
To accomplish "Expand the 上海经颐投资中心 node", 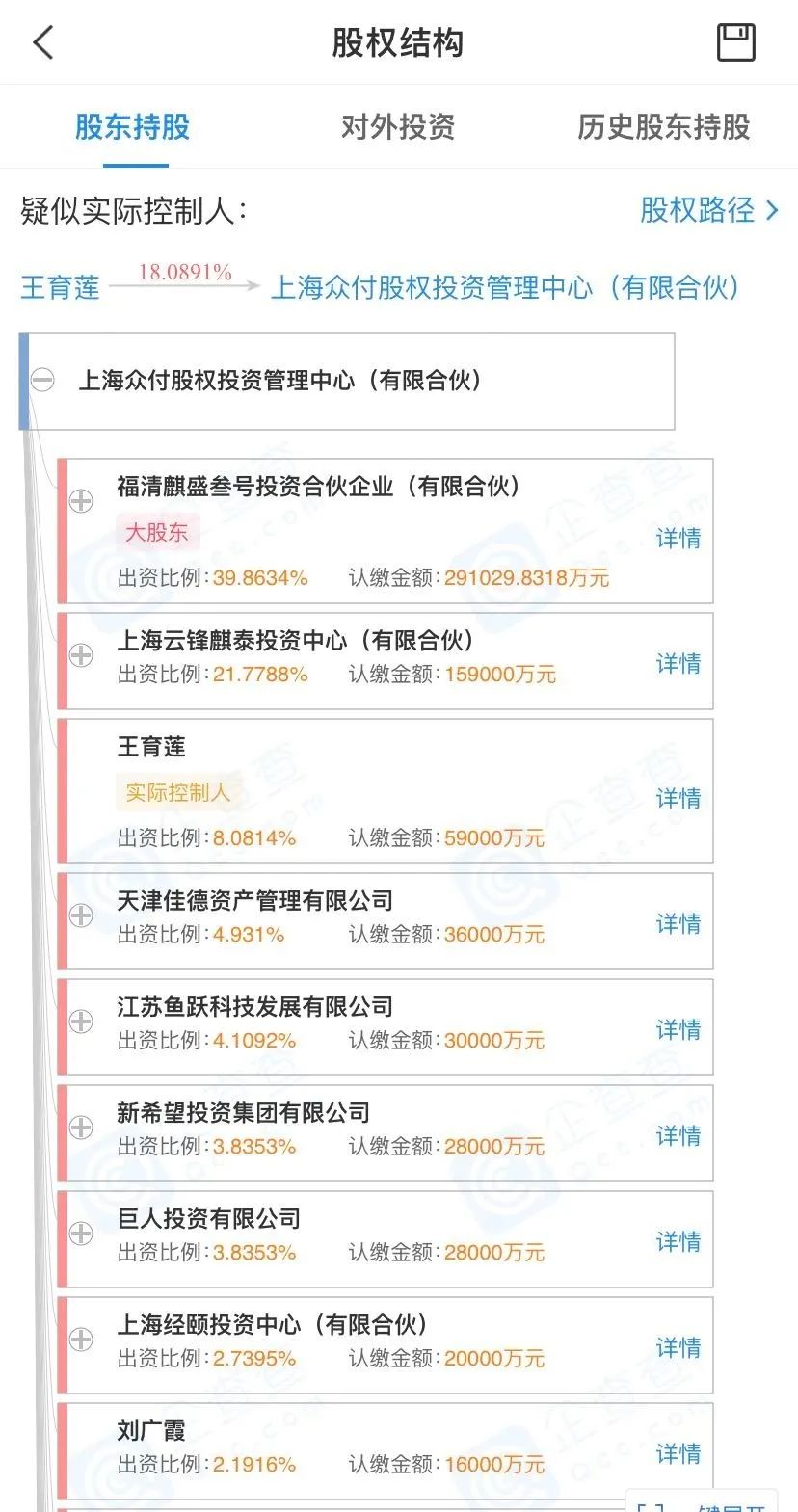I will (x=81, y=1340).
